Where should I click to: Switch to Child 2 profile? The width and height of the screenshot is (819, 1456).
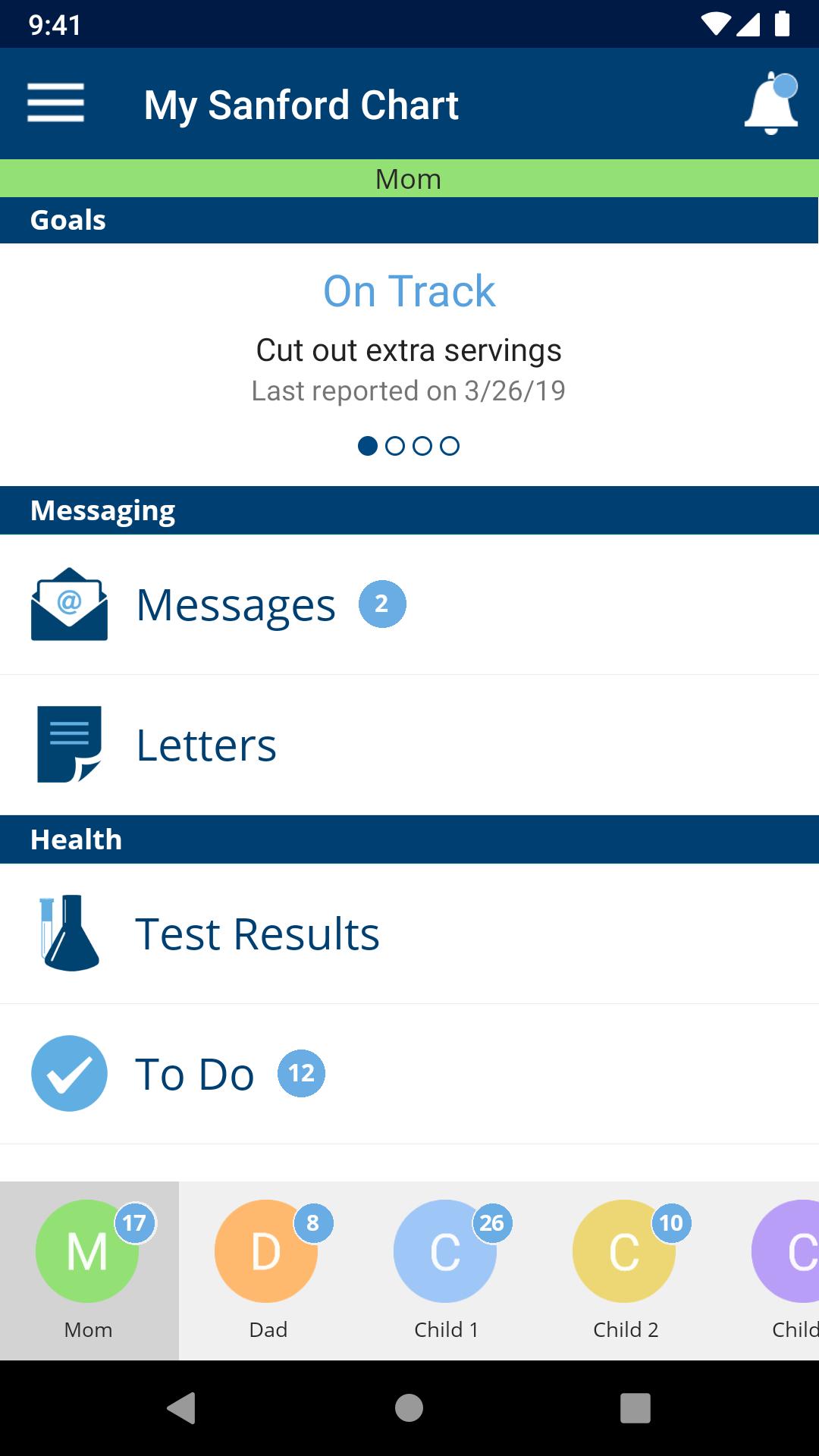[x=626, y=1270]
